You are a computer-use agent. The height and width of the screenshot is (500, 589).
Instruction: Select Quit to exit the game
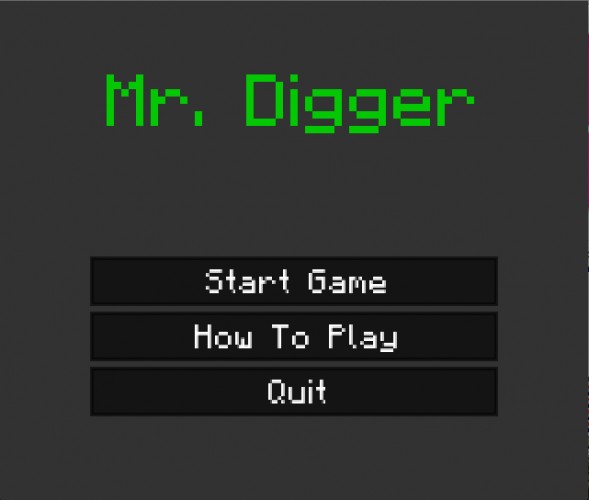pos(294,392)
